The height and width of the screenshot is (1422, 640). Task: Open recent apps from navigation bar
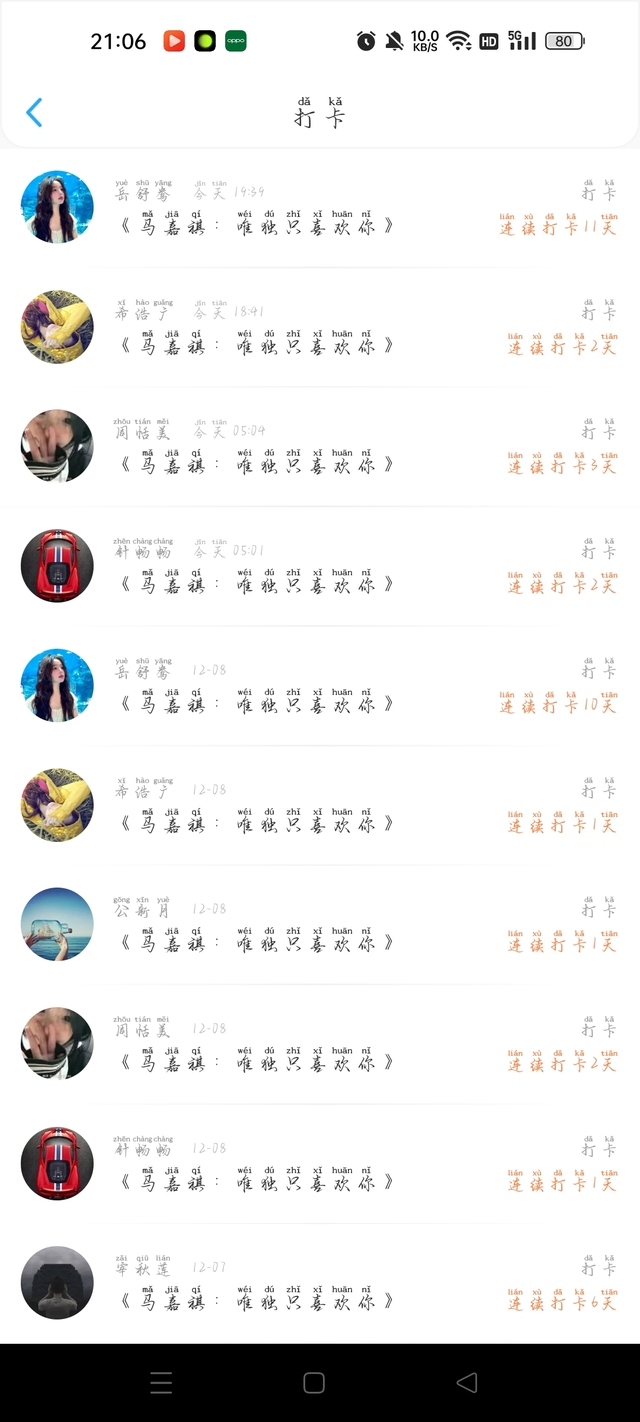click(161, 1382)
